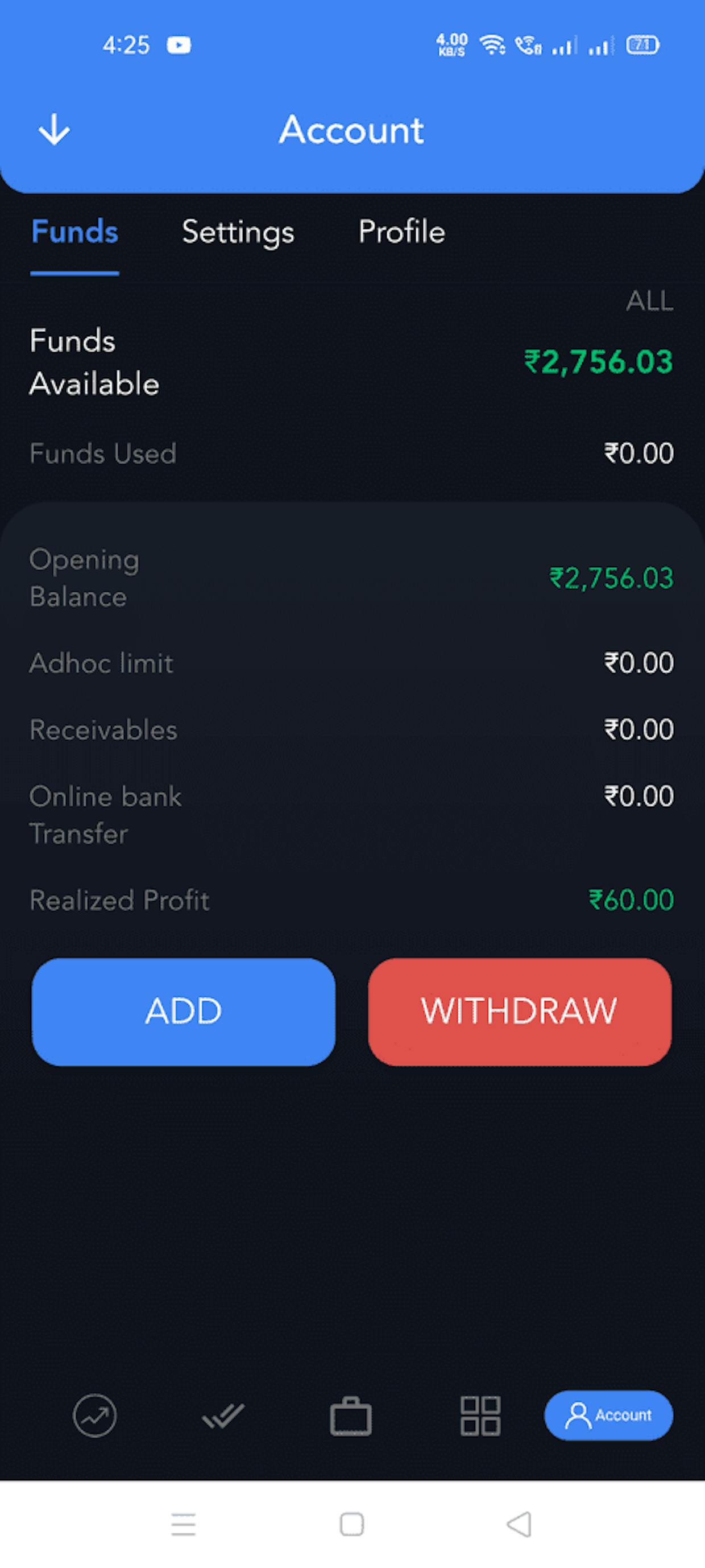This screenshot has height=1568, width=705.
Task: Go back using system back button
Action: [520, 1524]
